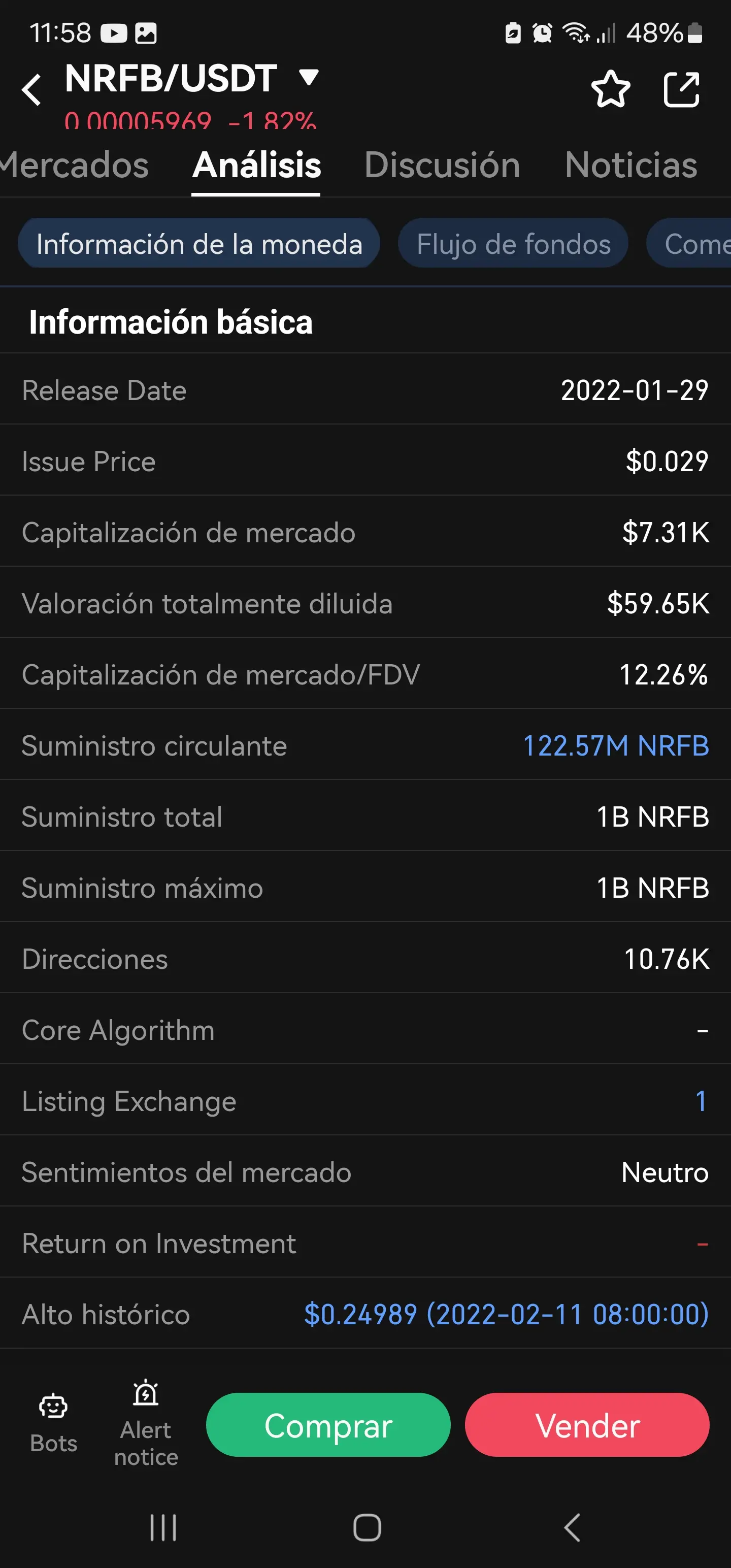731x1568 pixels.
Task: Open the all-time high value $0.24989
Action: (x=506, y=1314)
